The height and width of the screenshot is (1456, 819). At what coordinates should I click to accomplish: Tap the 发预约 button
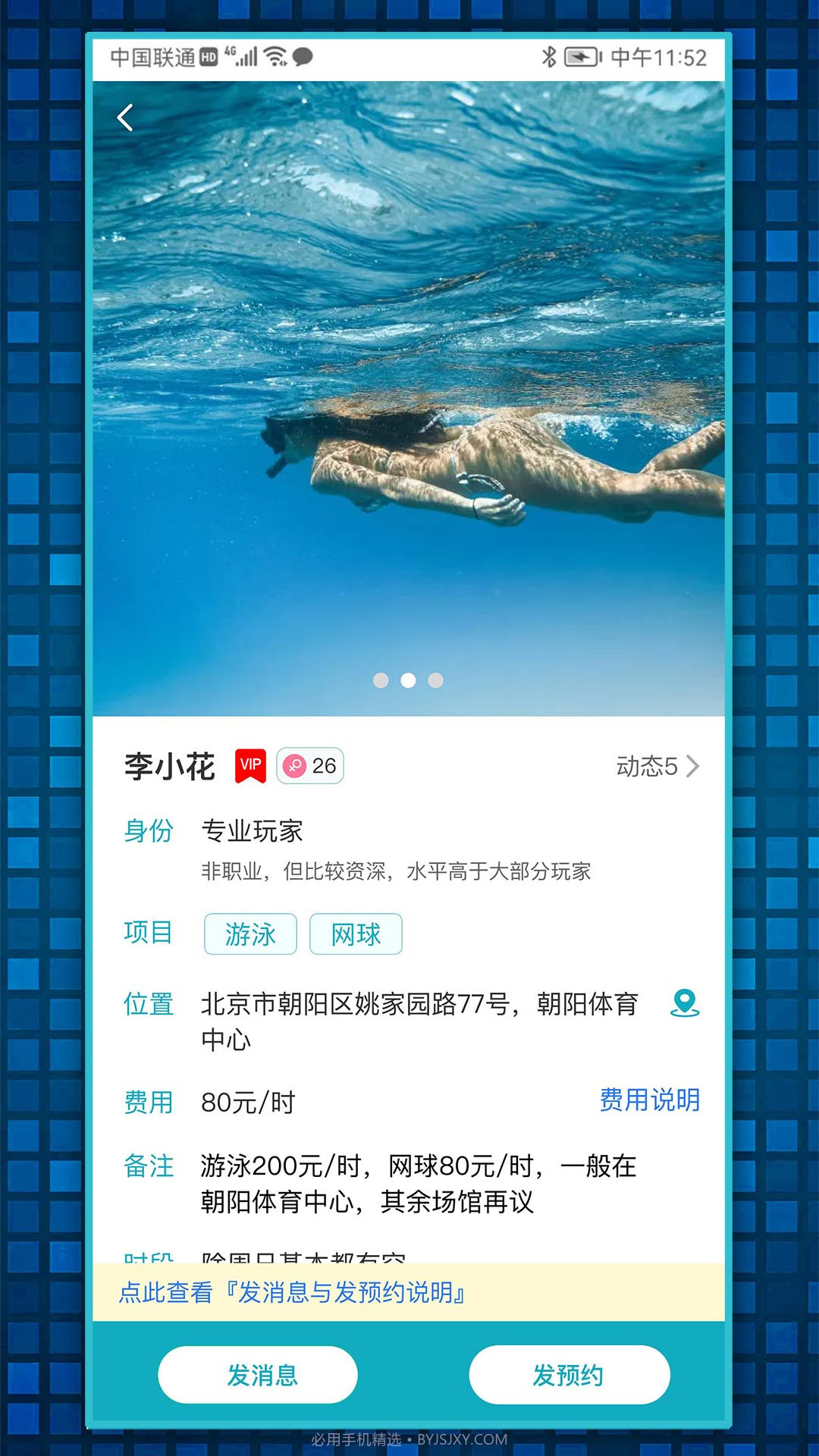(569, 1375)
